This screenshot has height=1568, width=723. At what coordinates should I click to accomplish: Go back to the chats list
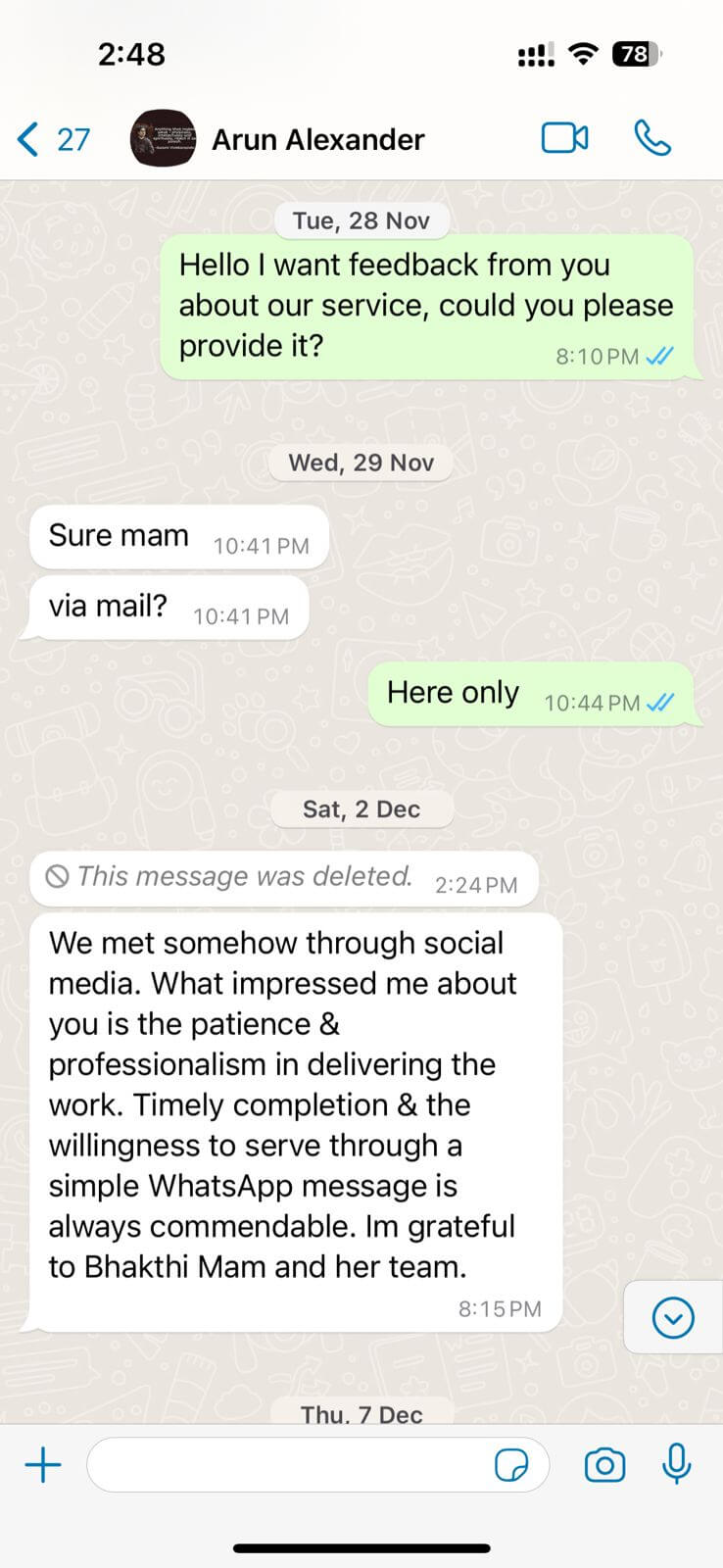tap(51, 139)
